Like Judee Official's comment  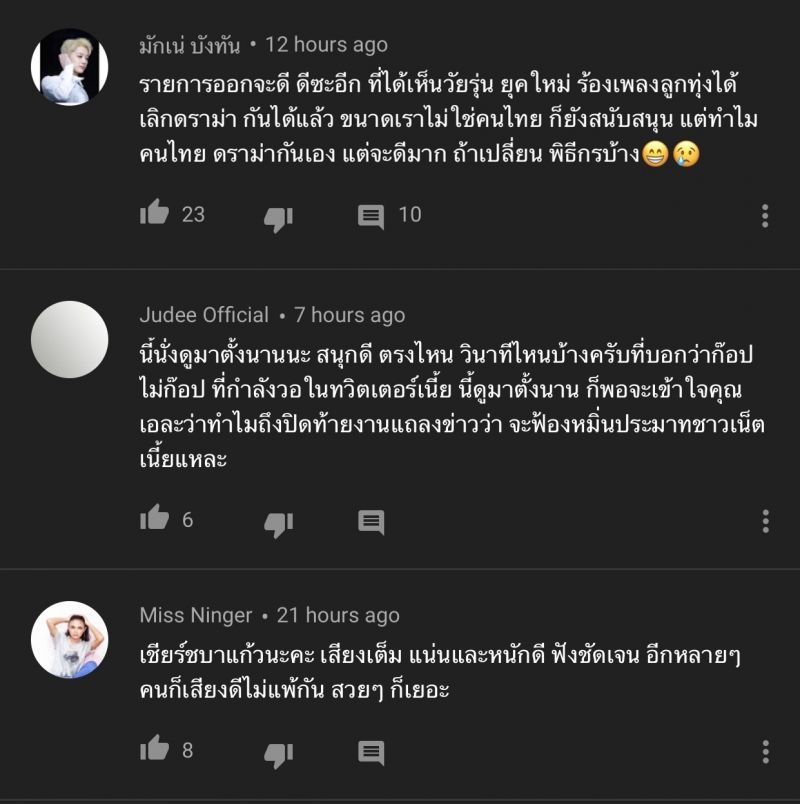pyautogui.click(x=154, y=519)
